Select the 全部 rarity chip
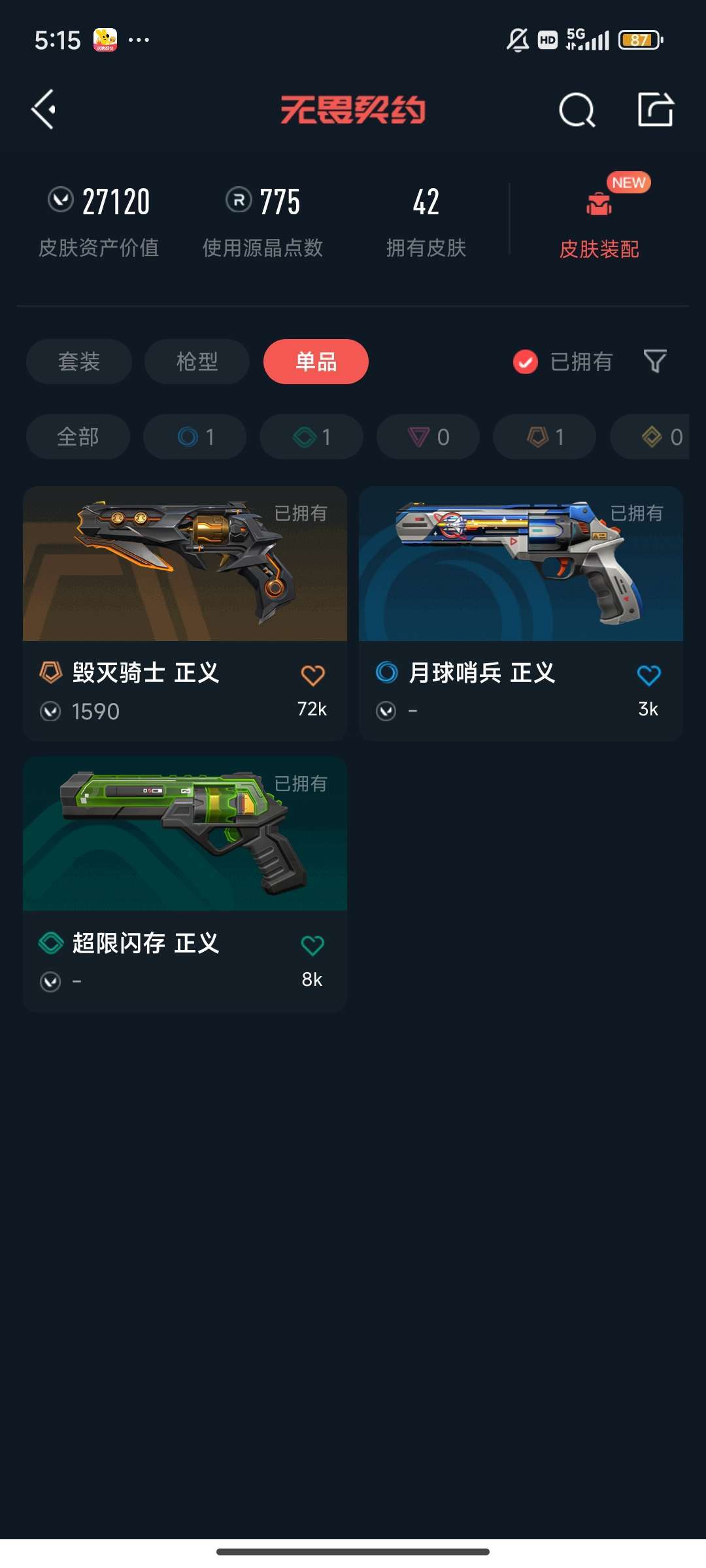706x1568 pixels. point(78,436)
